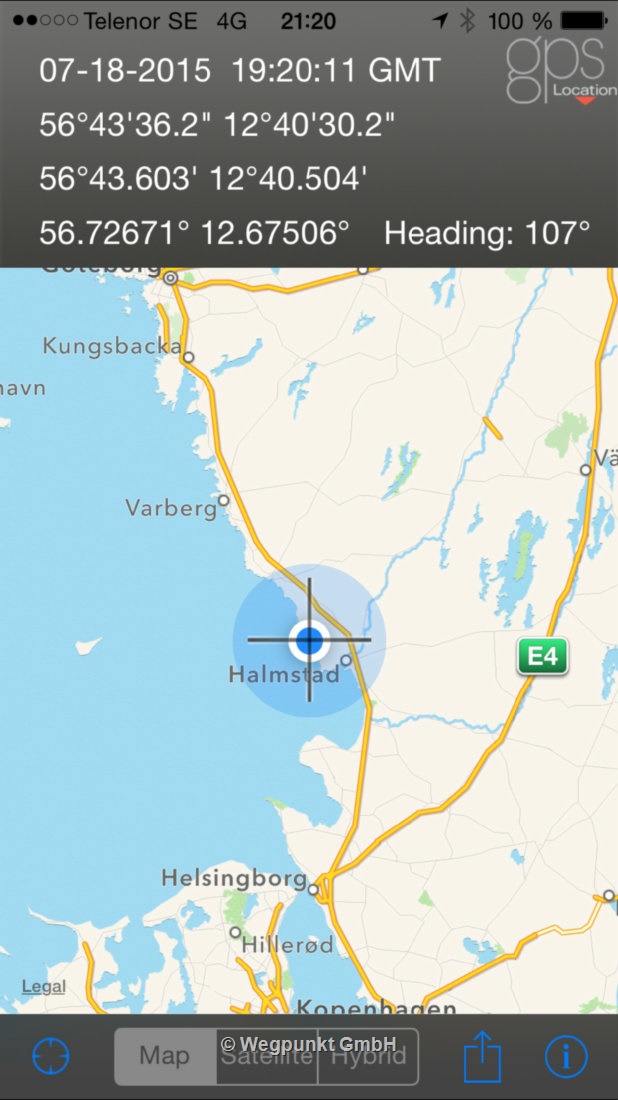The height and width of the screenshot is (1100, 618).
Task: Switch to Satellite map view
Action: pos(267,1057)
